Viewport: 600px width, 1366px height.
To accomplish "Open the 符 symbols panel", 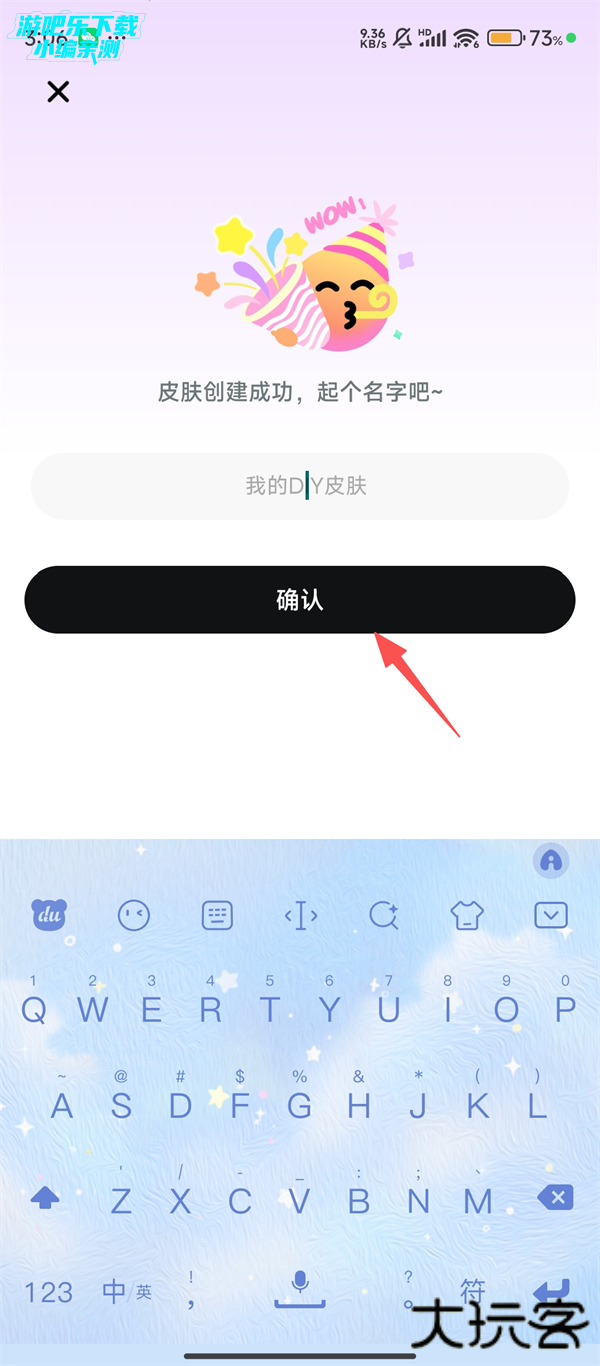I will click(x=472, y=1290).
